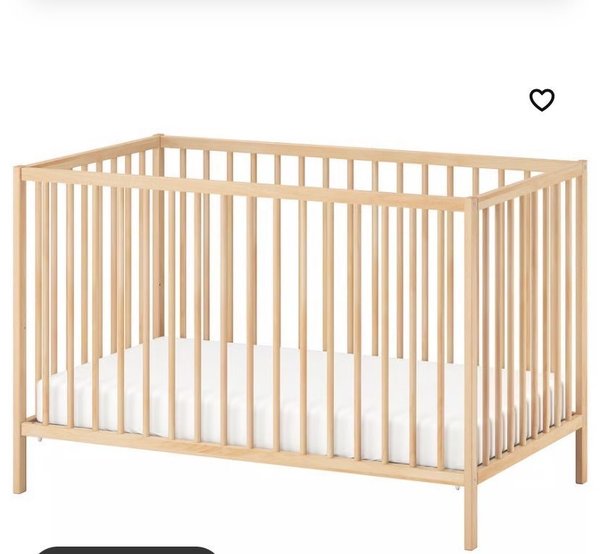Save the crib to favorites with the heart
Viewport: 600px width, 554px height.
click(541, 100)
